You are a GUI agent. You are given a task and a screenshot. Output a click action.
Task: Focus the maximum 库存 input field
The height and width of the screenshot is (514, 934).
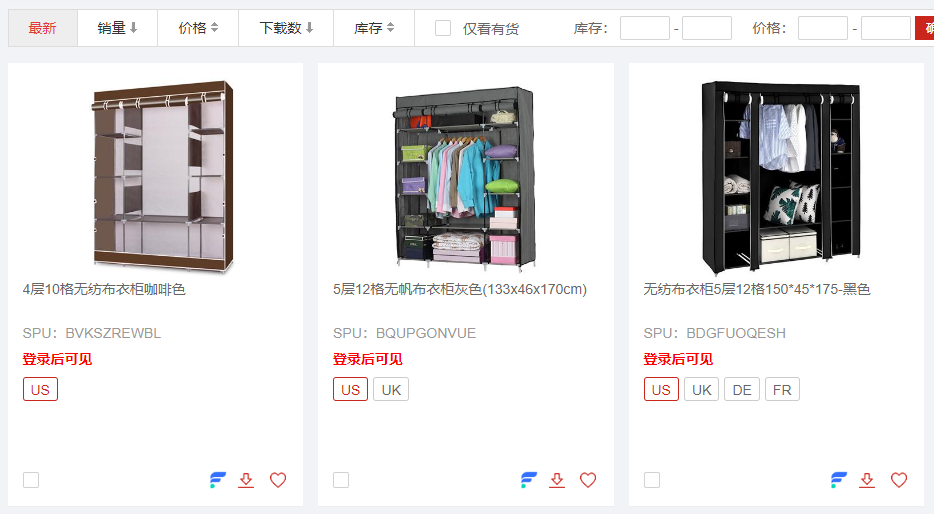(x=707, y=28)
